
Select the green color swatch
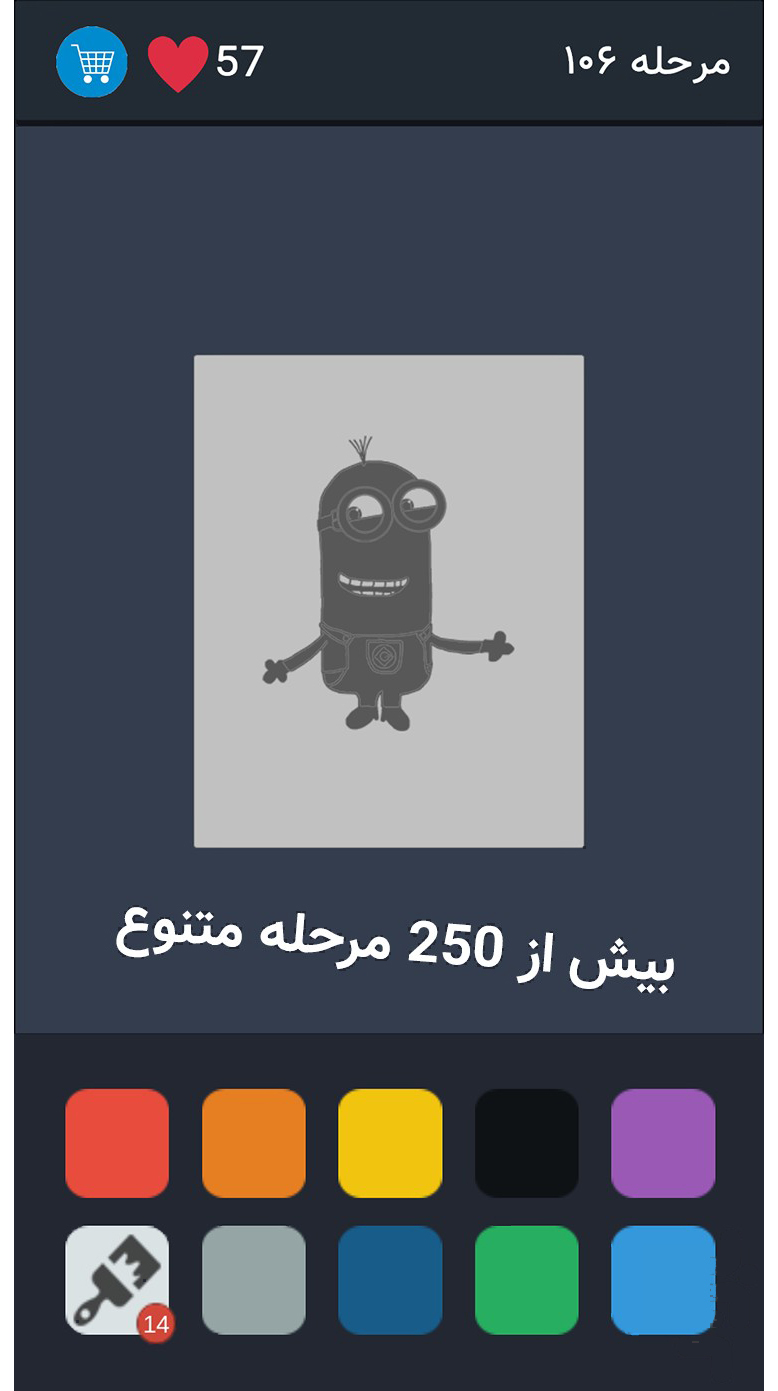[527, 1280]
